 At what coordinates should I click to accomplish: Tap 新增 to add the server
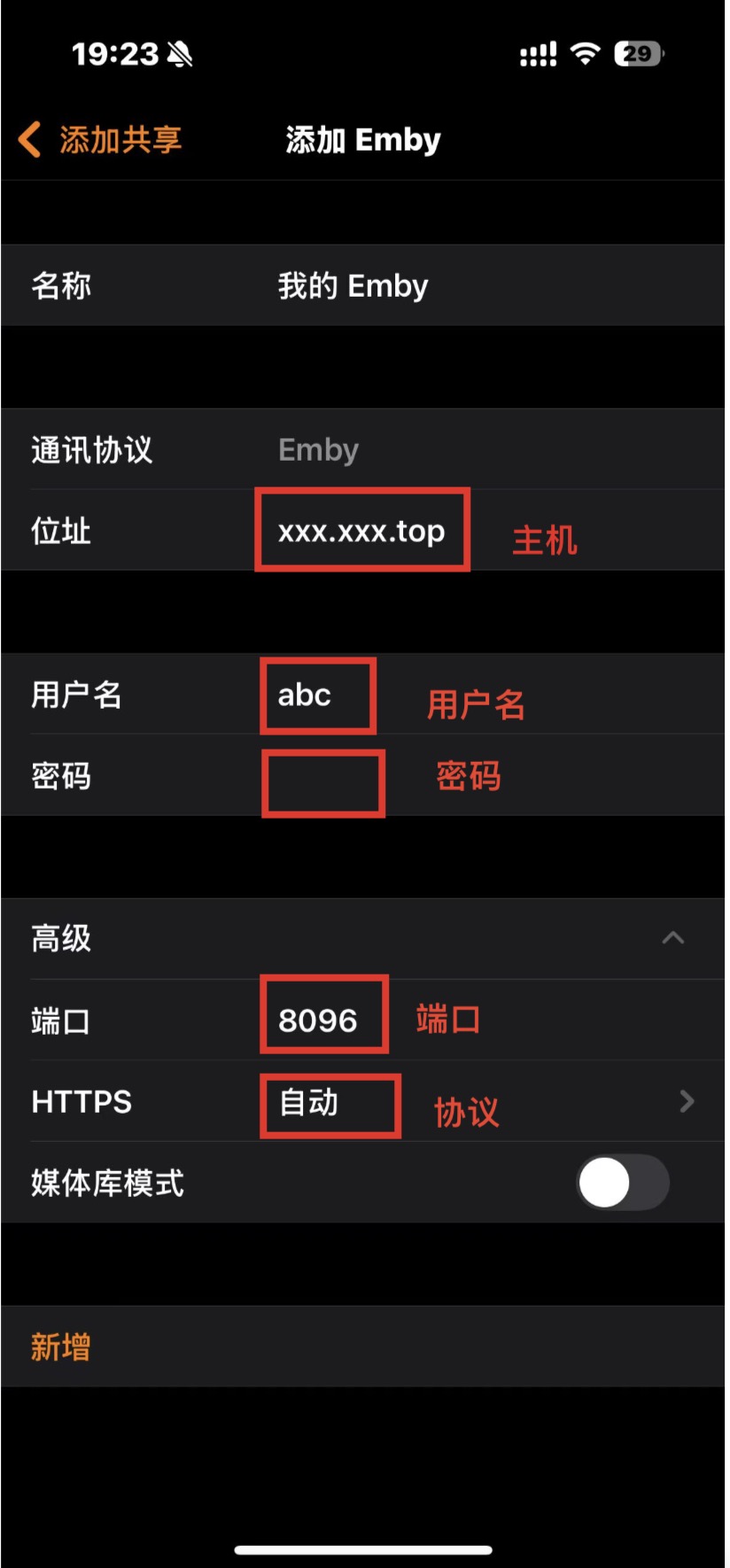point(61,1347)
